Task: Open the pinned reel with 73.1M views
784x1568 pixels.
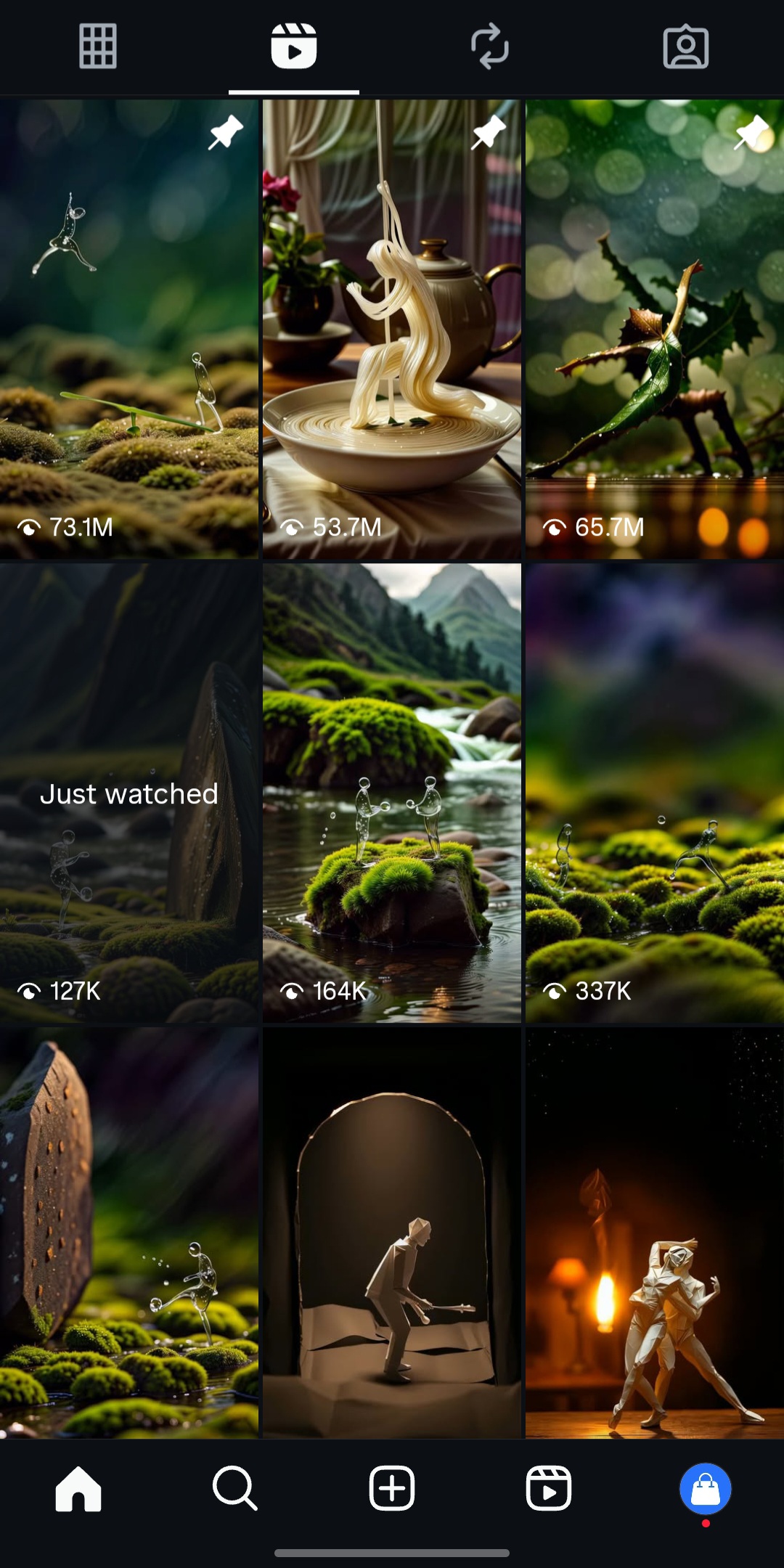Action: pyautogui.click(x=129, y=328)
